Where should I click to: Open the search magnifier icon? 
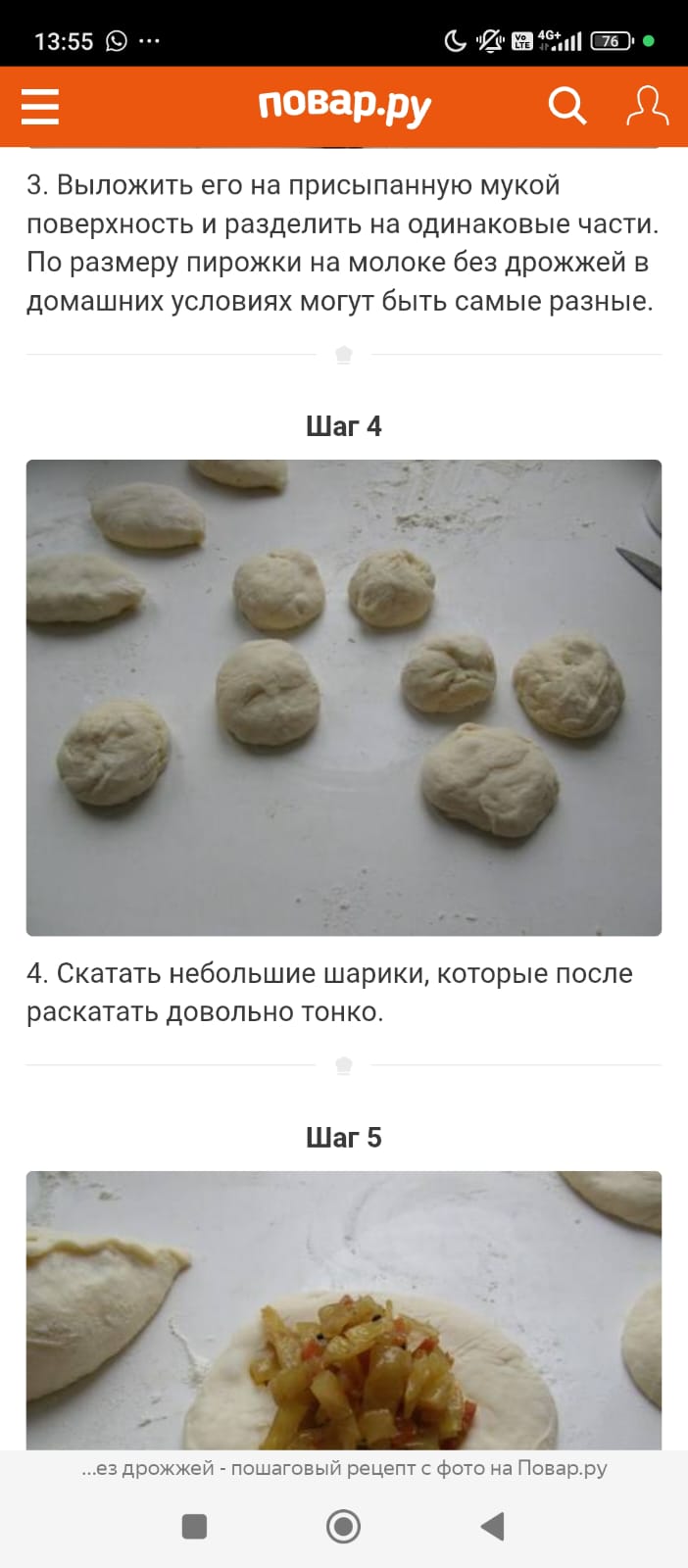[x=567, y=106]
